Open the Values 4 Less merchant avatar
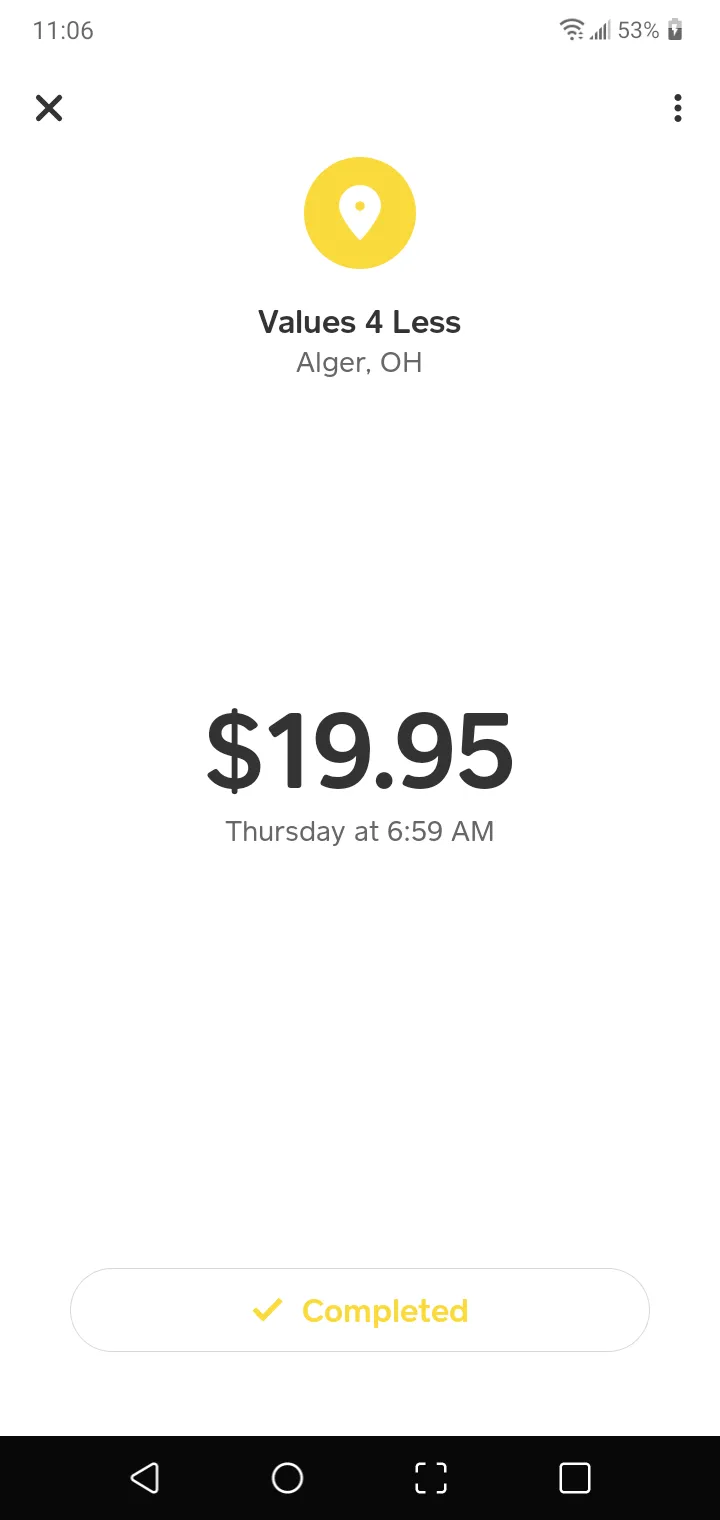720x1520 pixels. 360,213
